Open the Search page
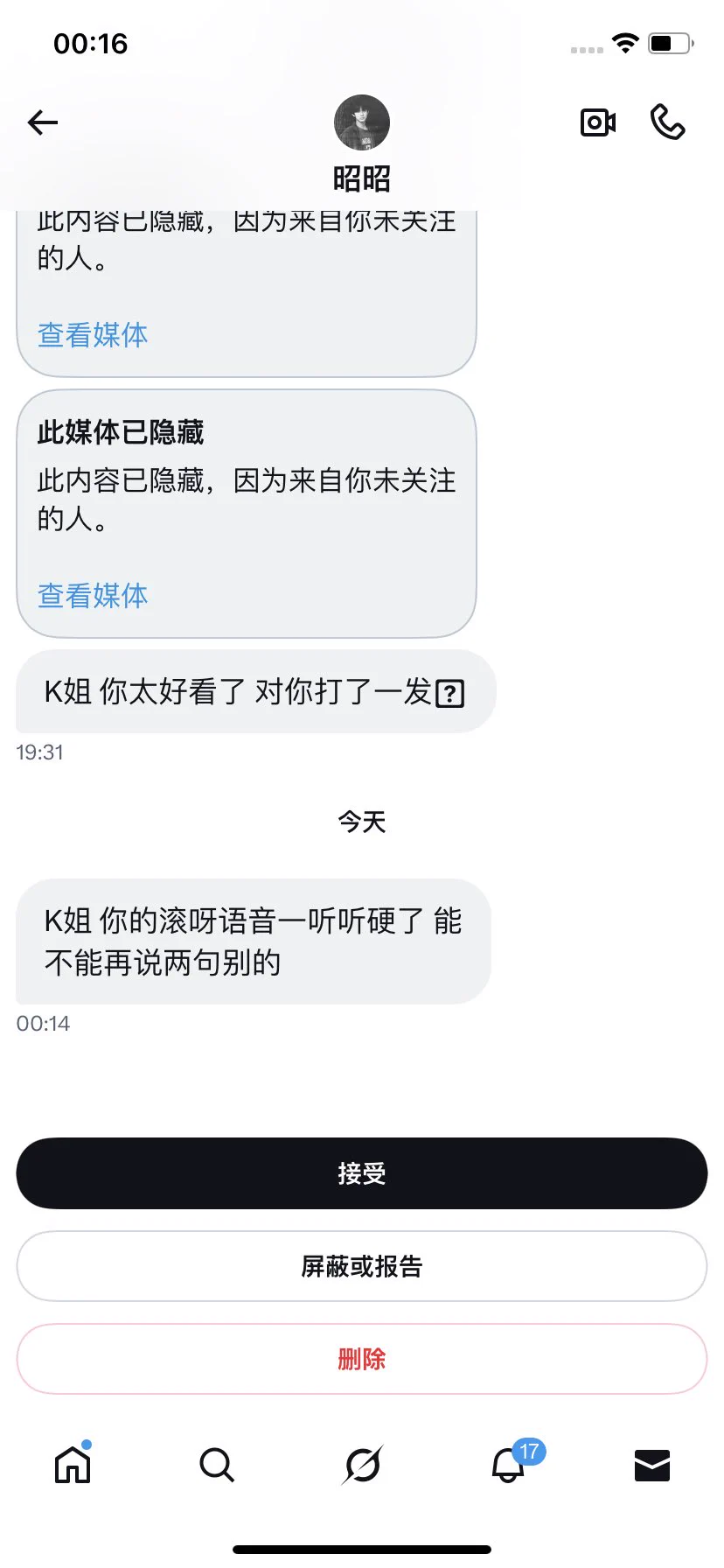The image size is (724, 1568). [x=217, y=1465]
